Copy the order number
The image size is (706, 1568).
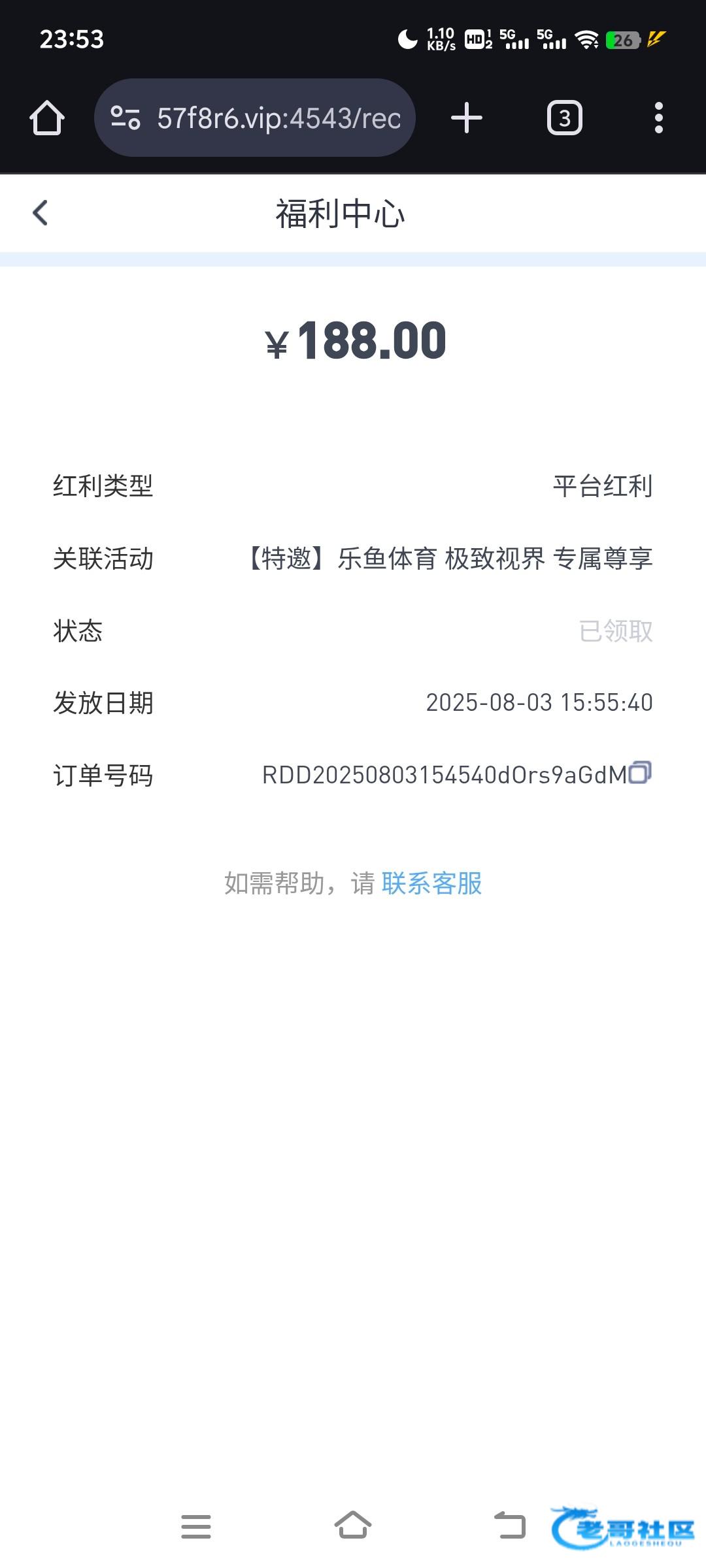pos(640,773)
